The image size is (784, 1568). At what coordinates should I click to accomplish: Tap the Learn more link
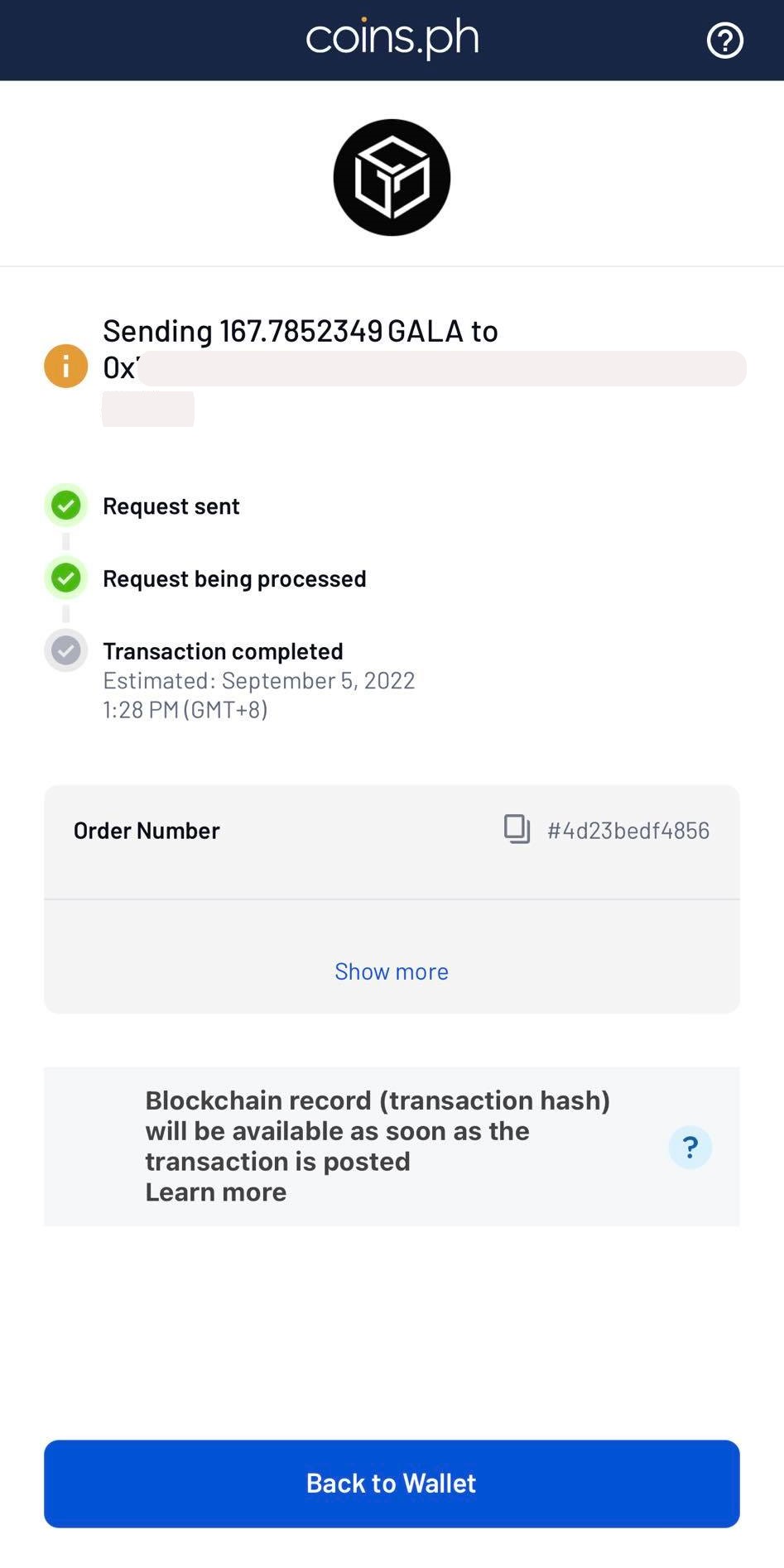[x=216, y=1192]
